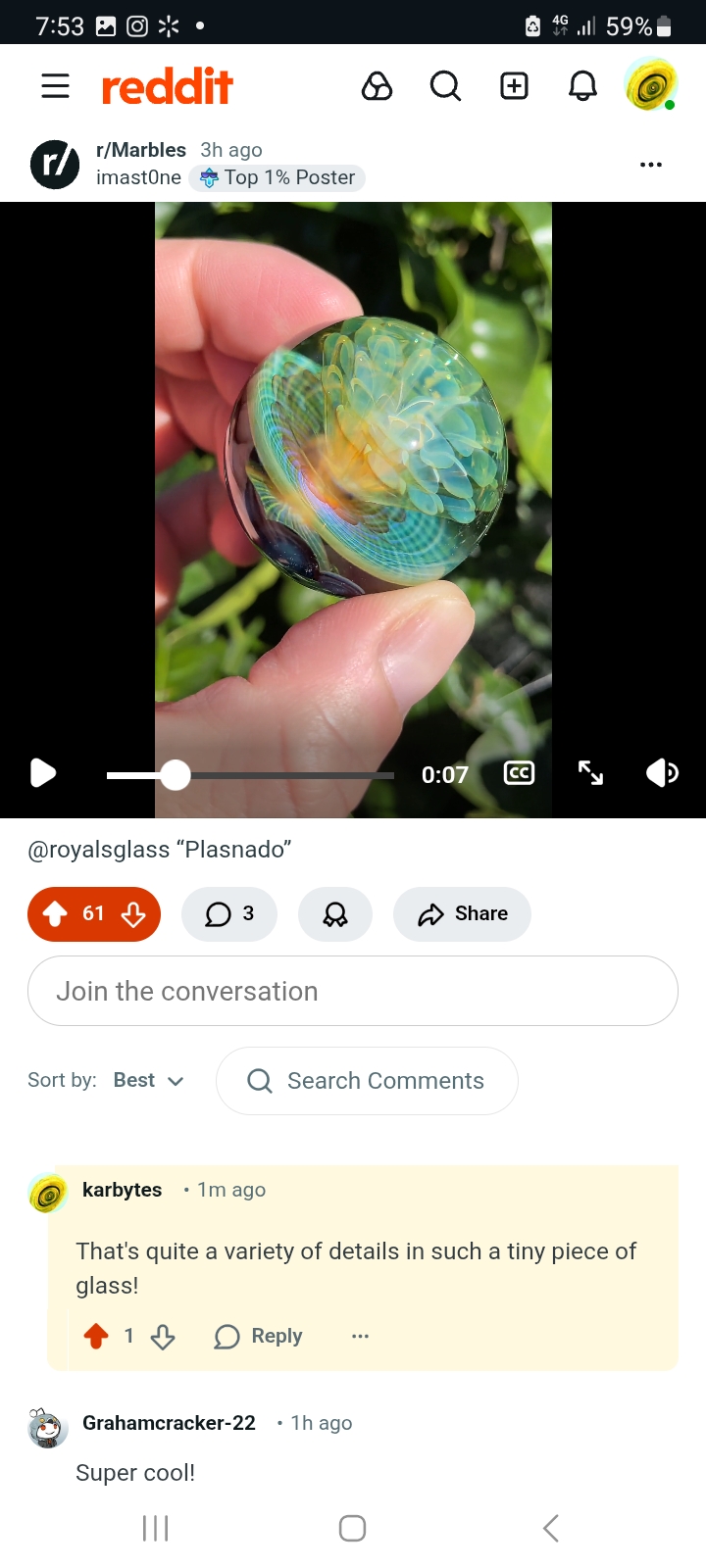Open the post overflow menu

pyautogui.click(x=651, y=165)
